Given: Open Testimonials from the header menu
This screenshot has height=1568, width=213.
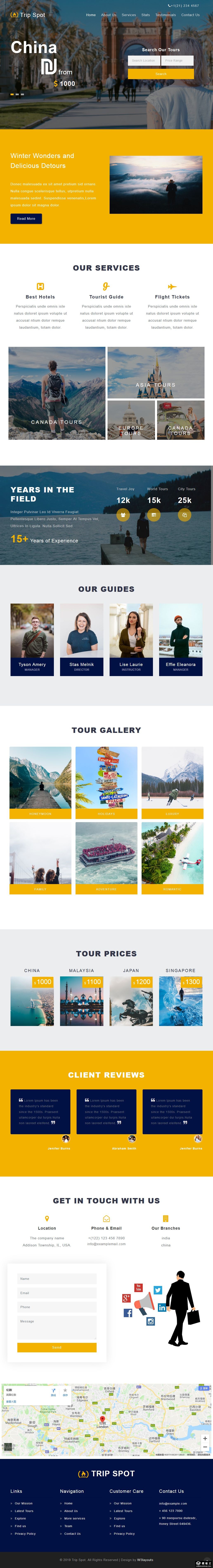Looking at the screenshot, I should tap(166, 15).
